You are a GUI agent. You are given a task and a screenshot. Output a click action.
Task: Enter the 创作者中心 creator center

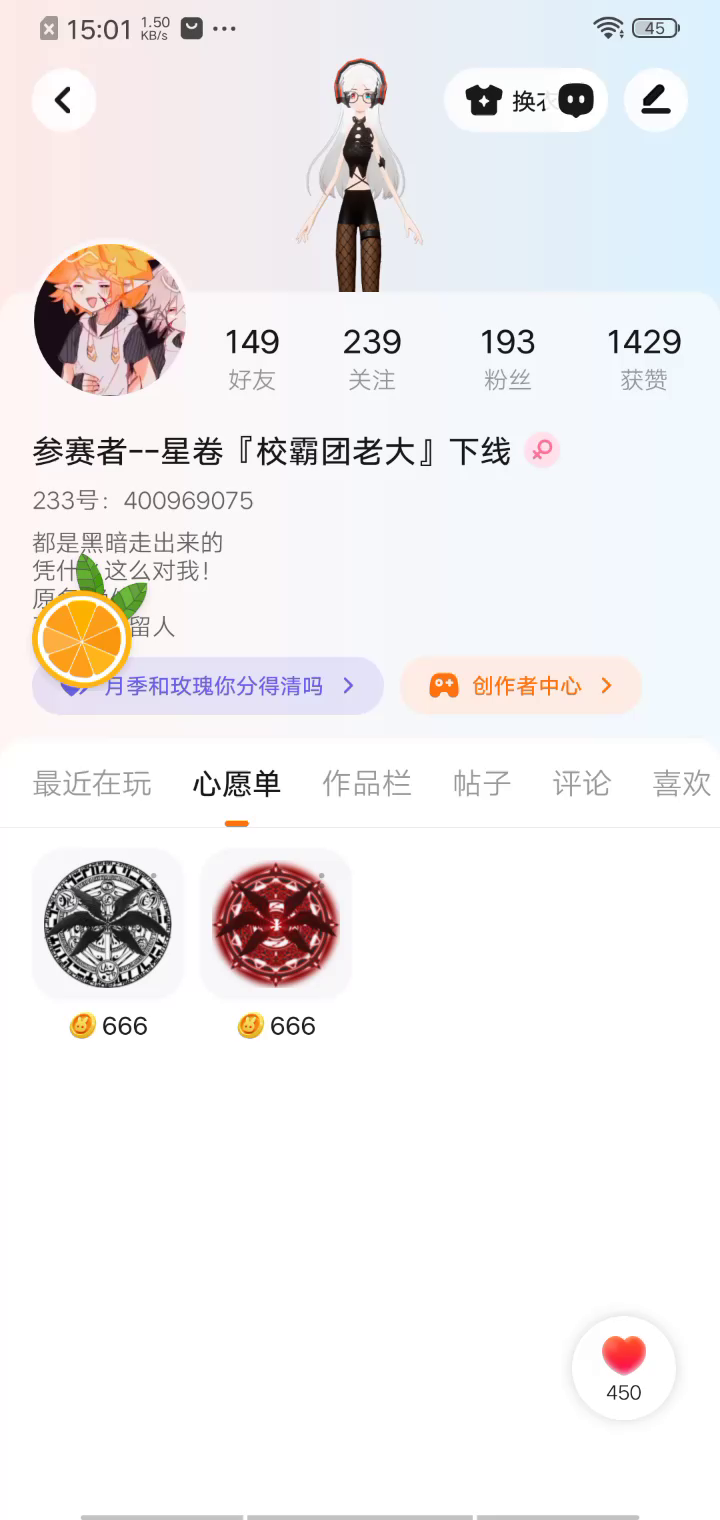point(520,686)
